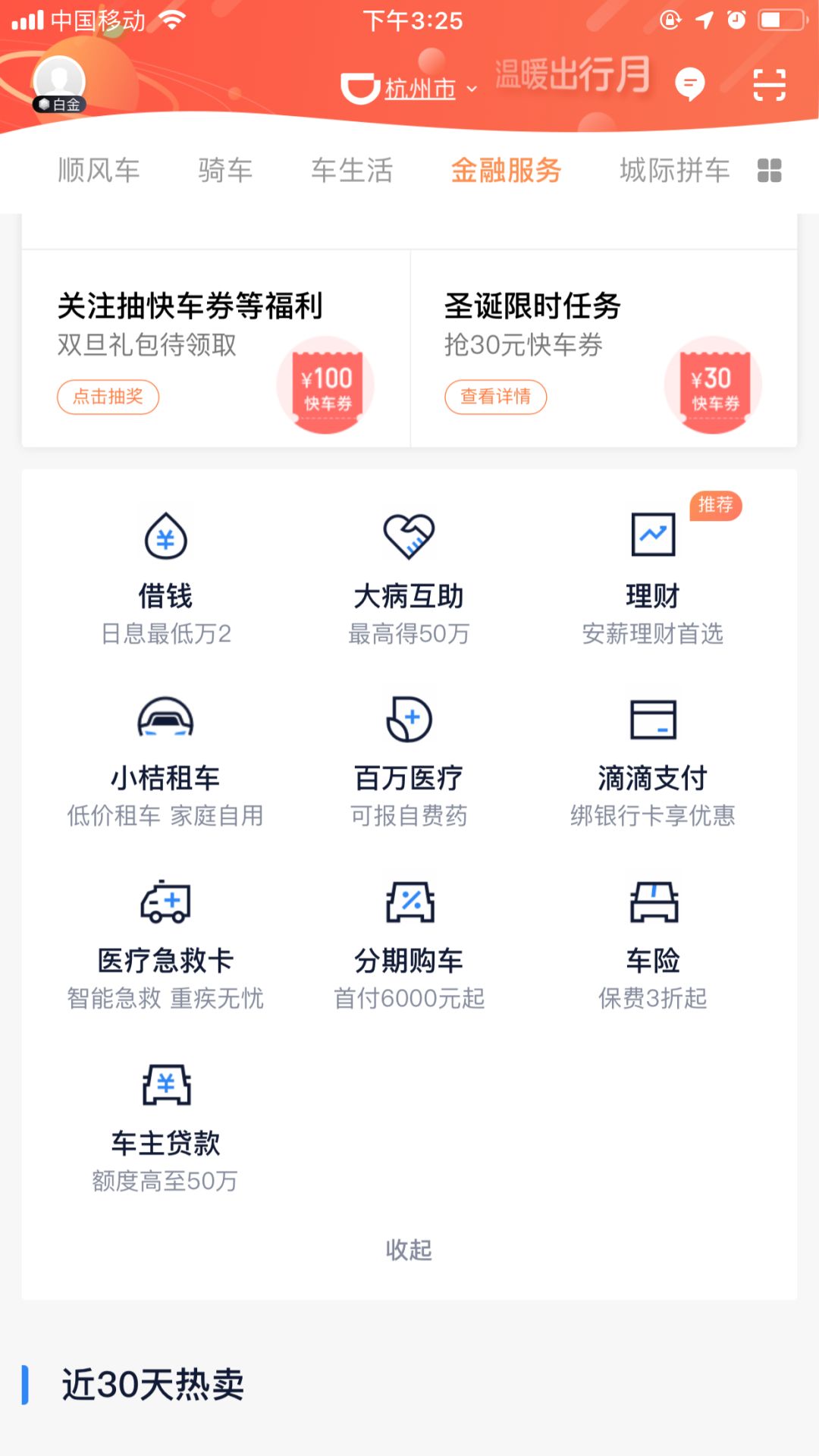Launch the QR code scanner
The width and height of the screenshot is (819, 1456).
click(769, 84)
